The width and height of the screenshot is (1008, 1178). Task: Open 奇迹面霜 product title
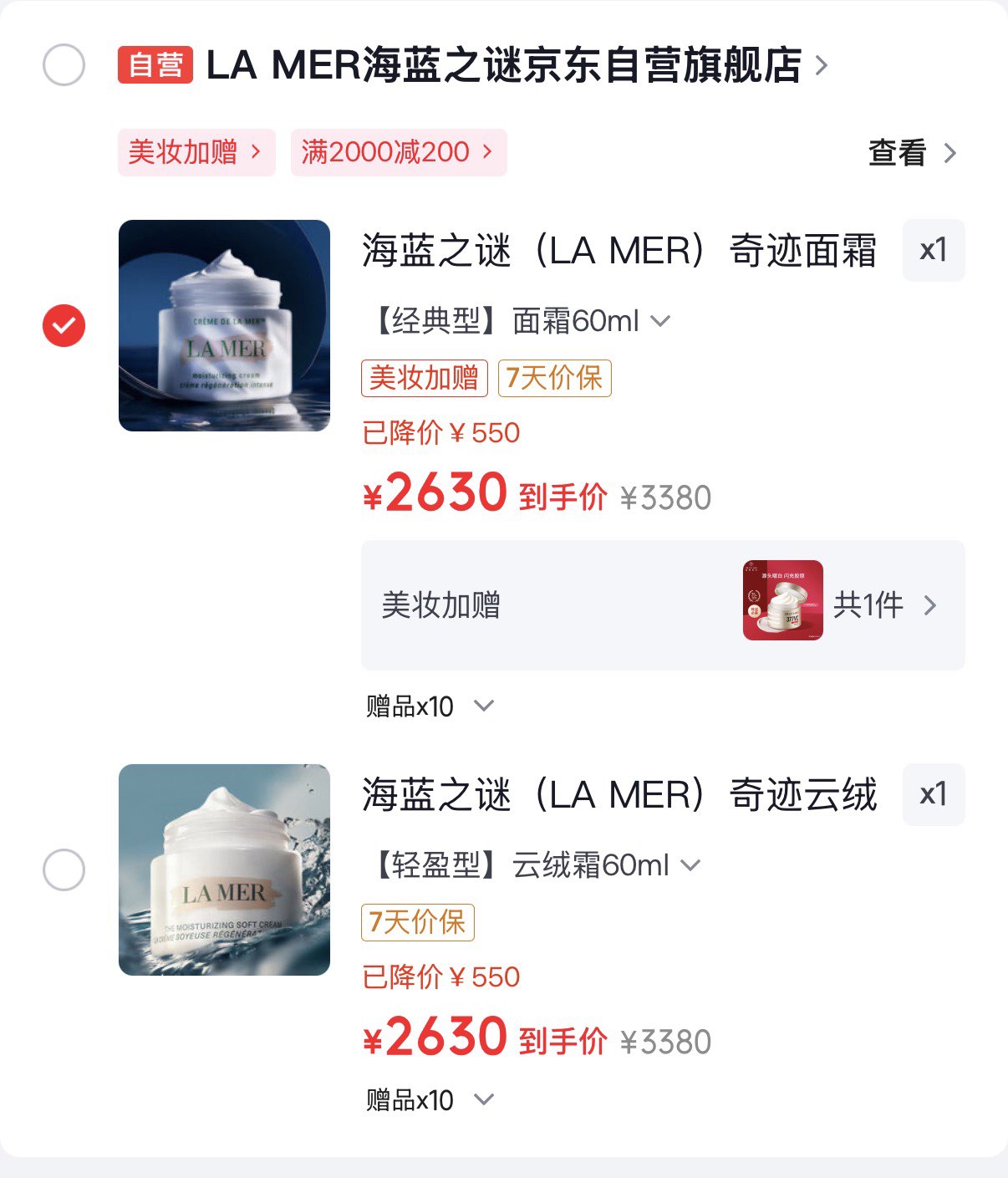click(x=619, y=251)
